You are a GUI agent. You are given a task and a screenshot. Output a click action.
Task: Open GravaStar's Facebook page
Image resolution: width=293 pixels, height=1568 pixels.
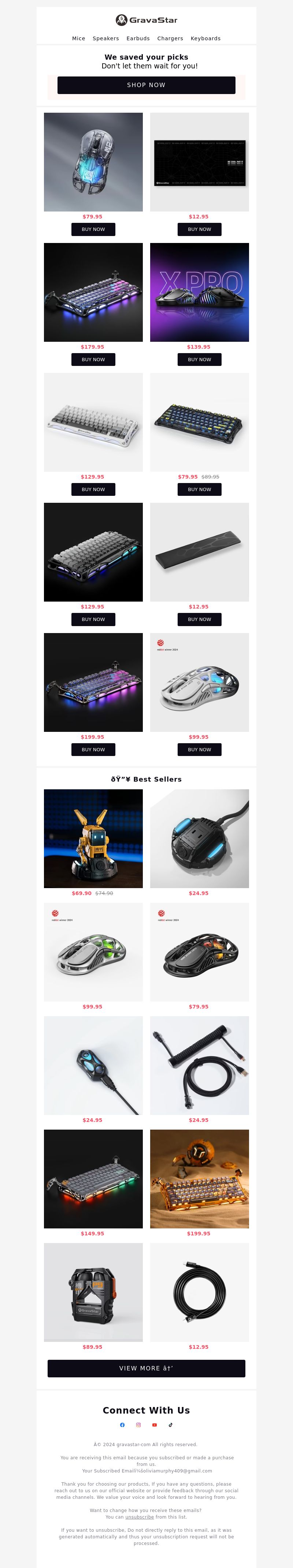click(122, 1424)
